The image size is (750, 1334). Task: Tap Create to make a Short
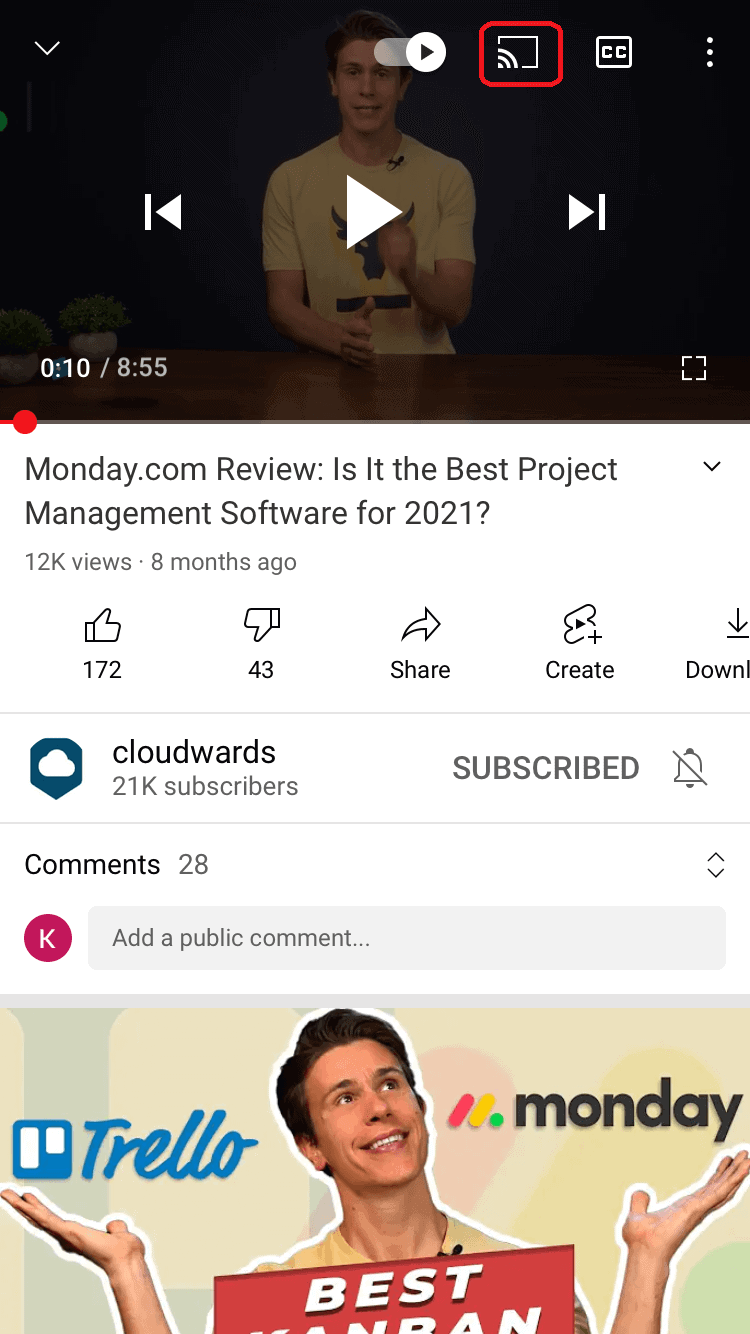click(x=580, y=644)
